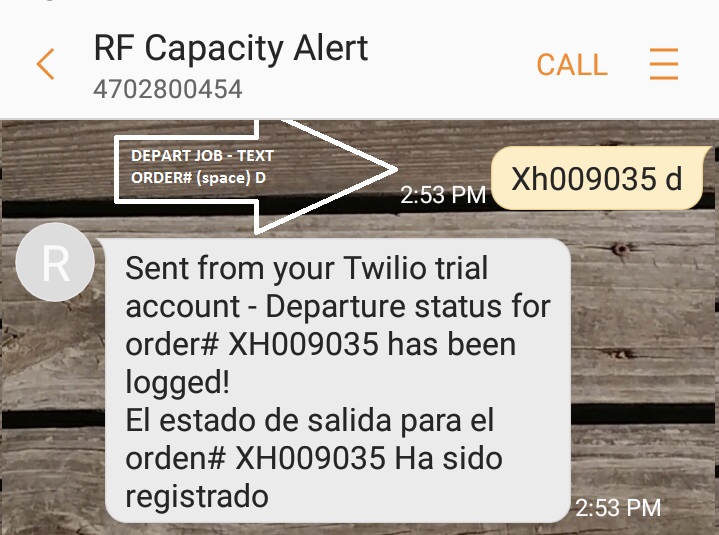Viewport: 719px width, 535px height.
Task: Open the R contact avatar
Action: coord(57,263)
